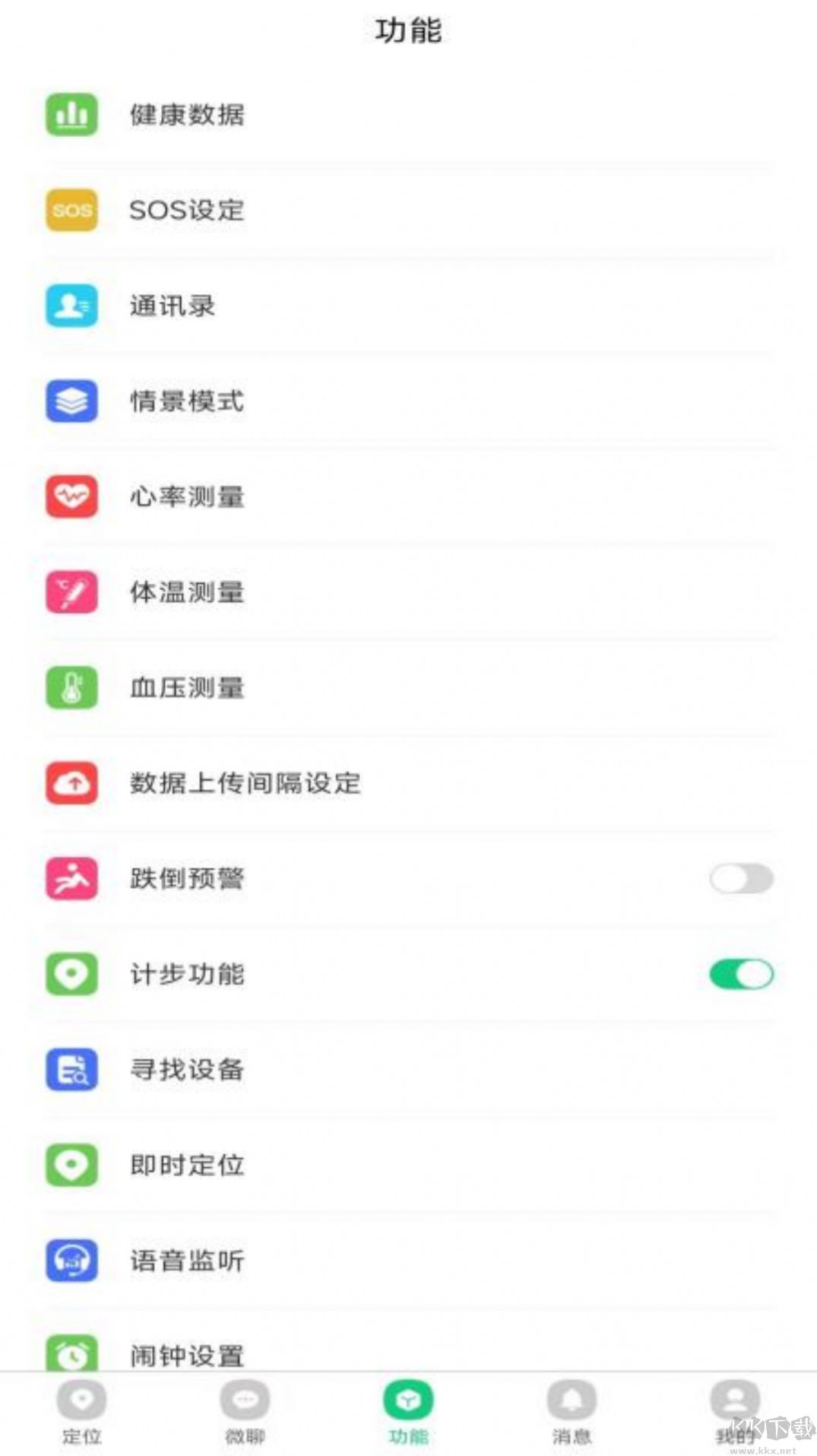This screenshot has height=1456, width=817.
Task: Open SOS设定 settings
Action: (x=187, y=211)
